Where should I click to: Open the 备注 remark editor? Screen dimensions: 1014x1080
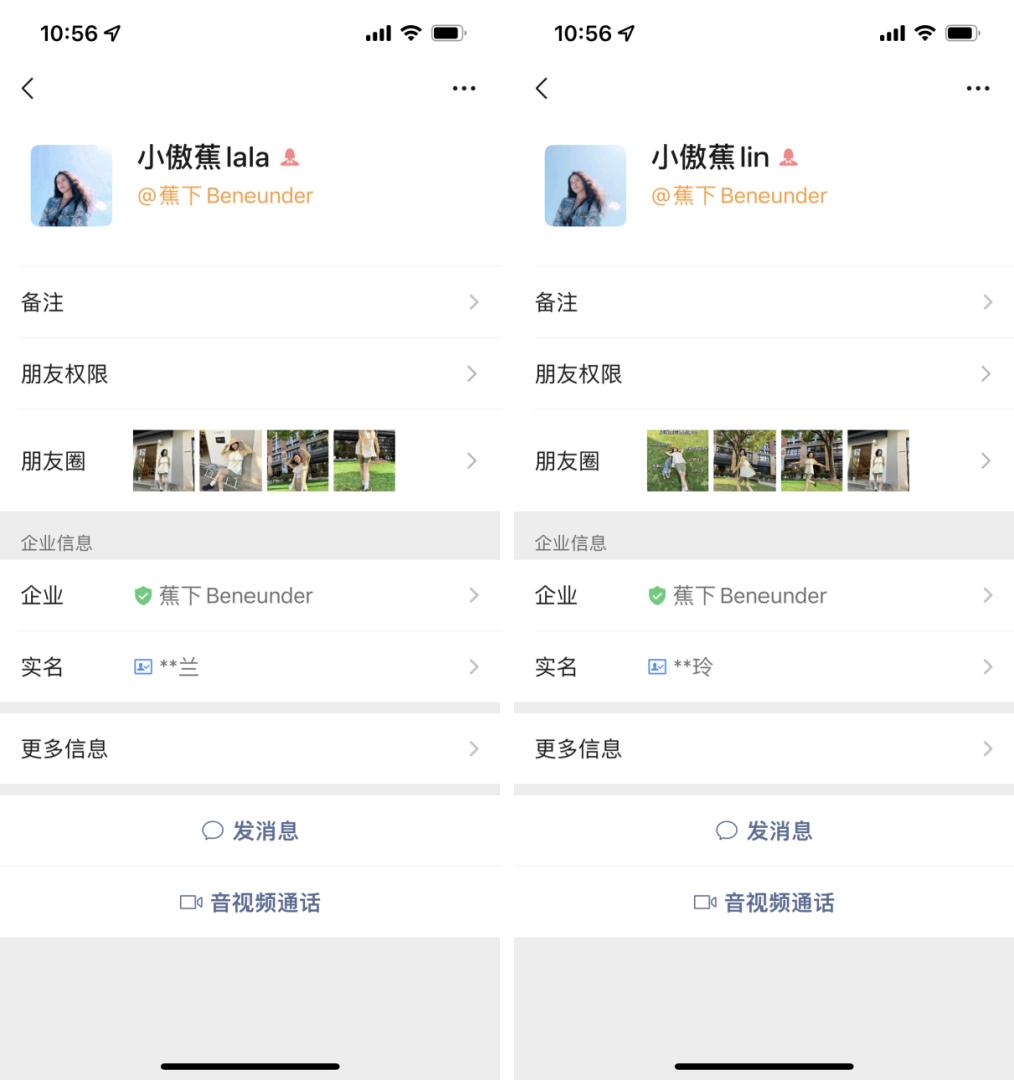pyautogui.click(x=250, y=302)
